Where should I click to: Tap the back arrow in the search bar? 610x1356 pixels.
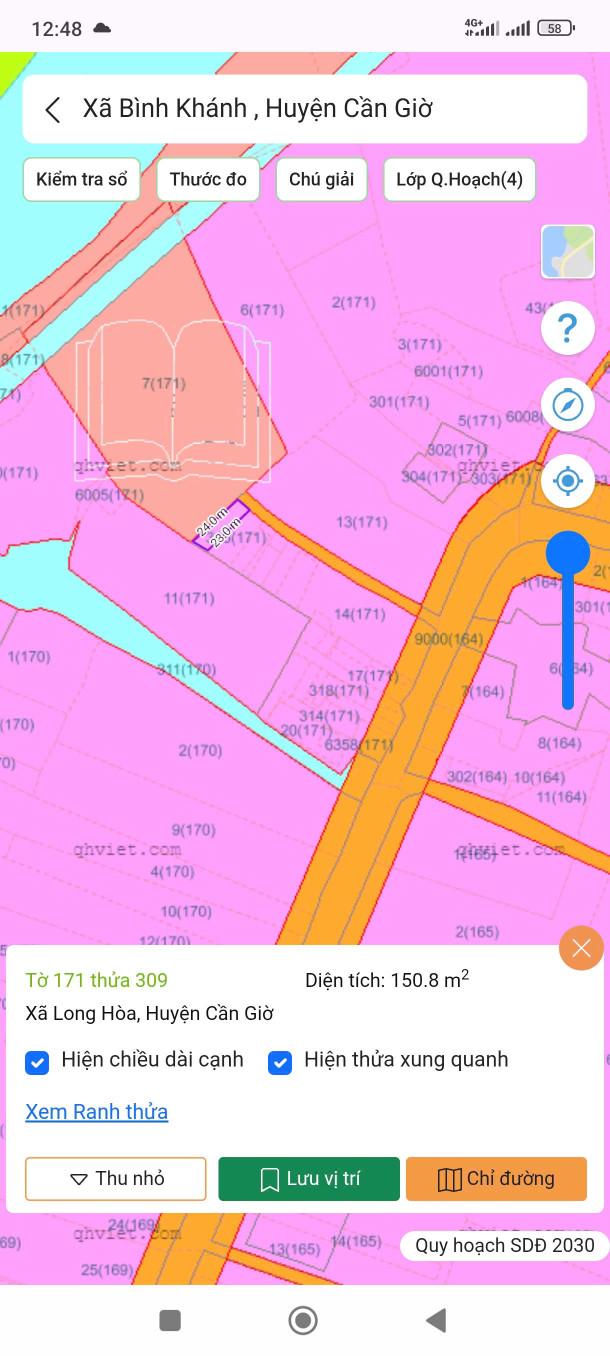(54, 110)
